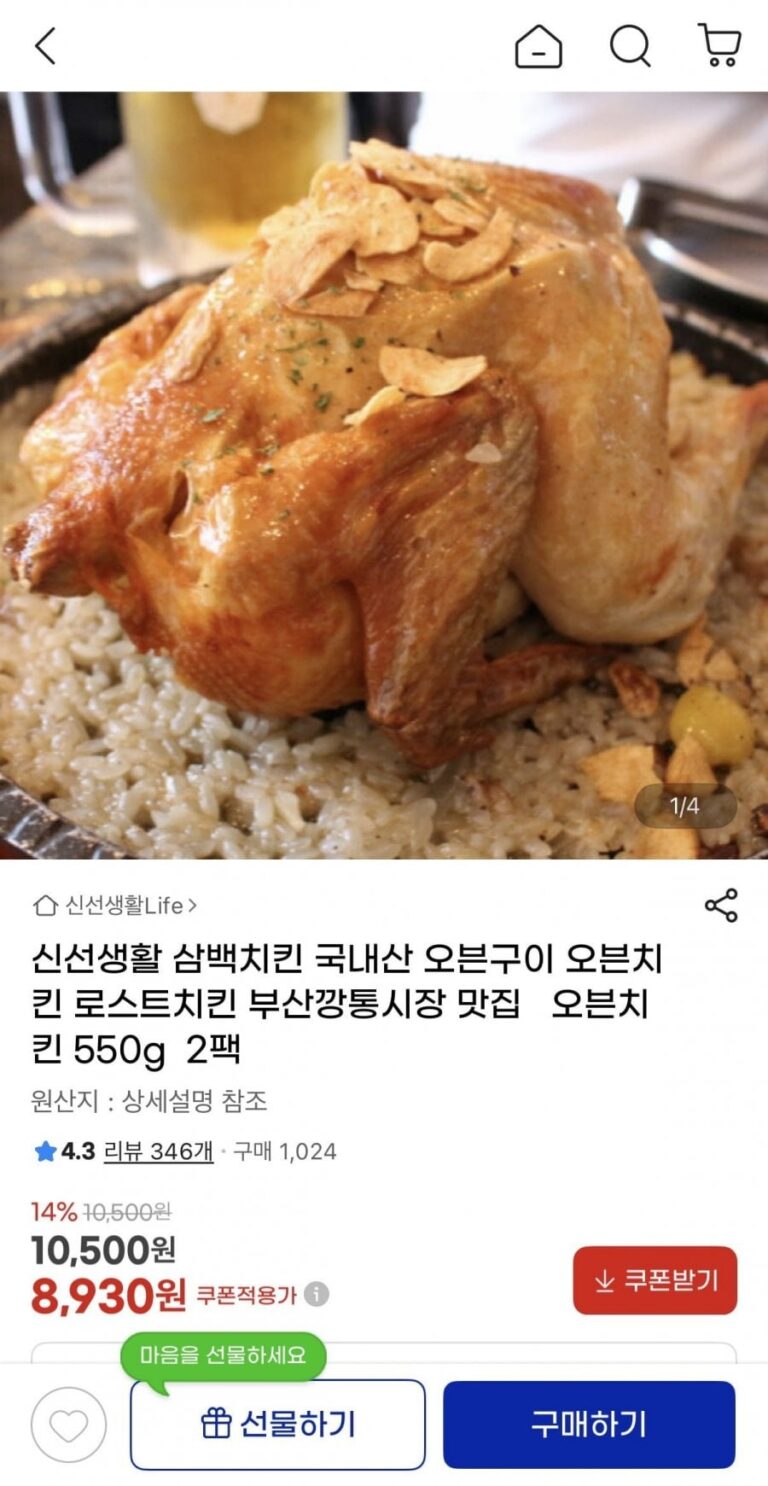The height and width of the screenshot is (1486, 768).
Task: Open the home icon in the header
Action: click(x=538, y=47)
